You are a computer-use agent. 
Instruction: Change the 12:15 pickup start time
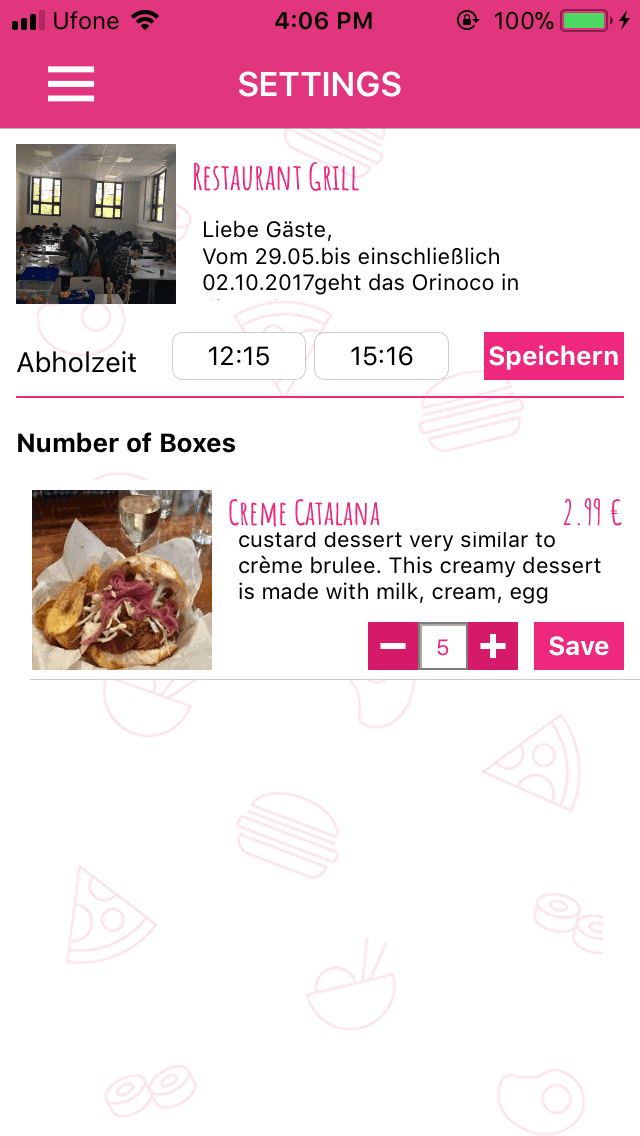click(x=239, y=357)
